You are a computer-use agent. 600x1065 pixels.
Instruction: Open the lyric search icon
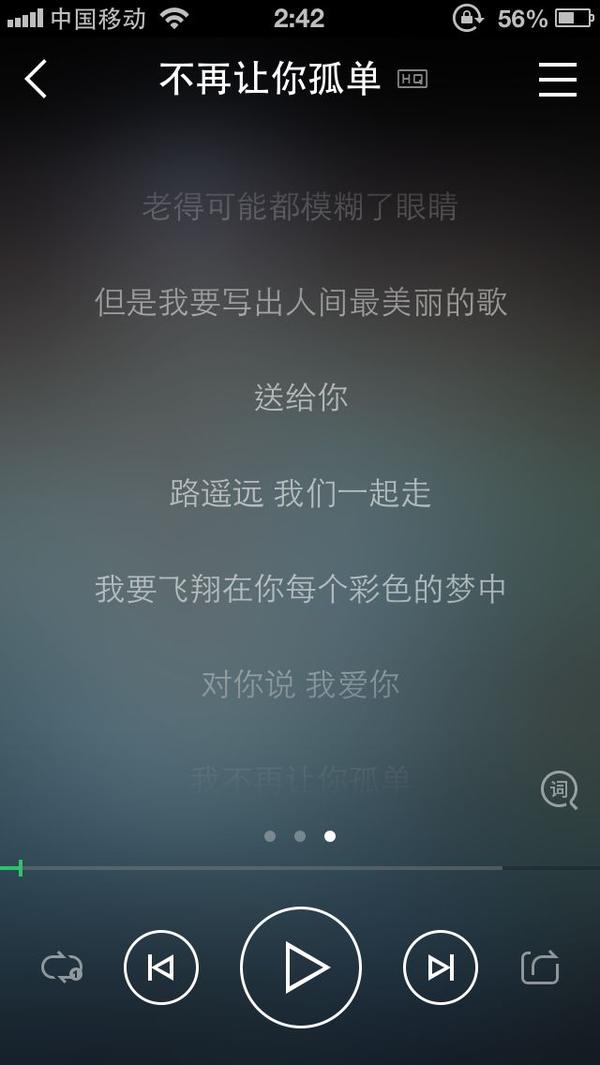point(559,791)
